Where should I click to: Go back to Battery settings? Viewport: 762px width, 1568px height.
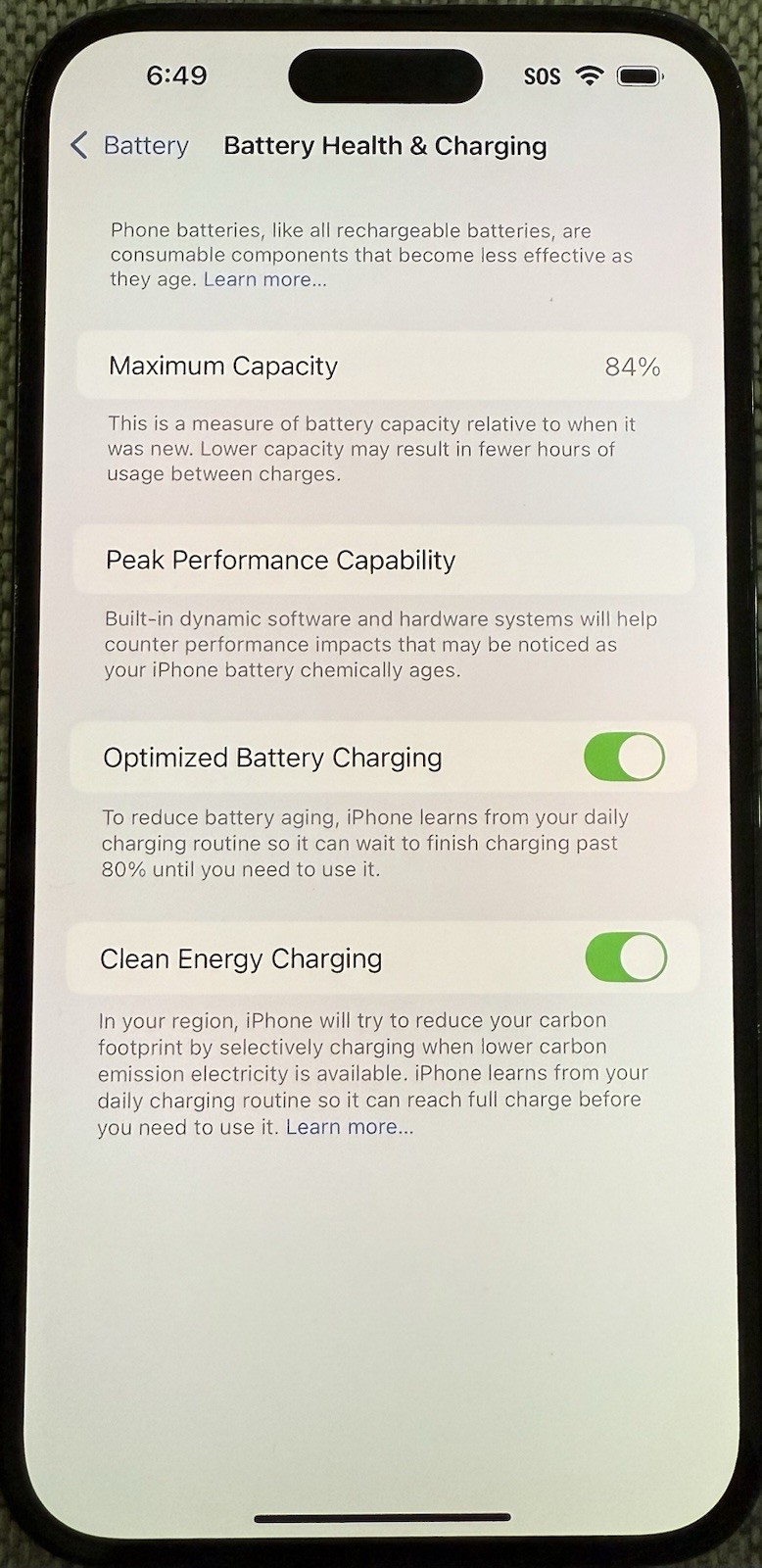coord(129,146)
